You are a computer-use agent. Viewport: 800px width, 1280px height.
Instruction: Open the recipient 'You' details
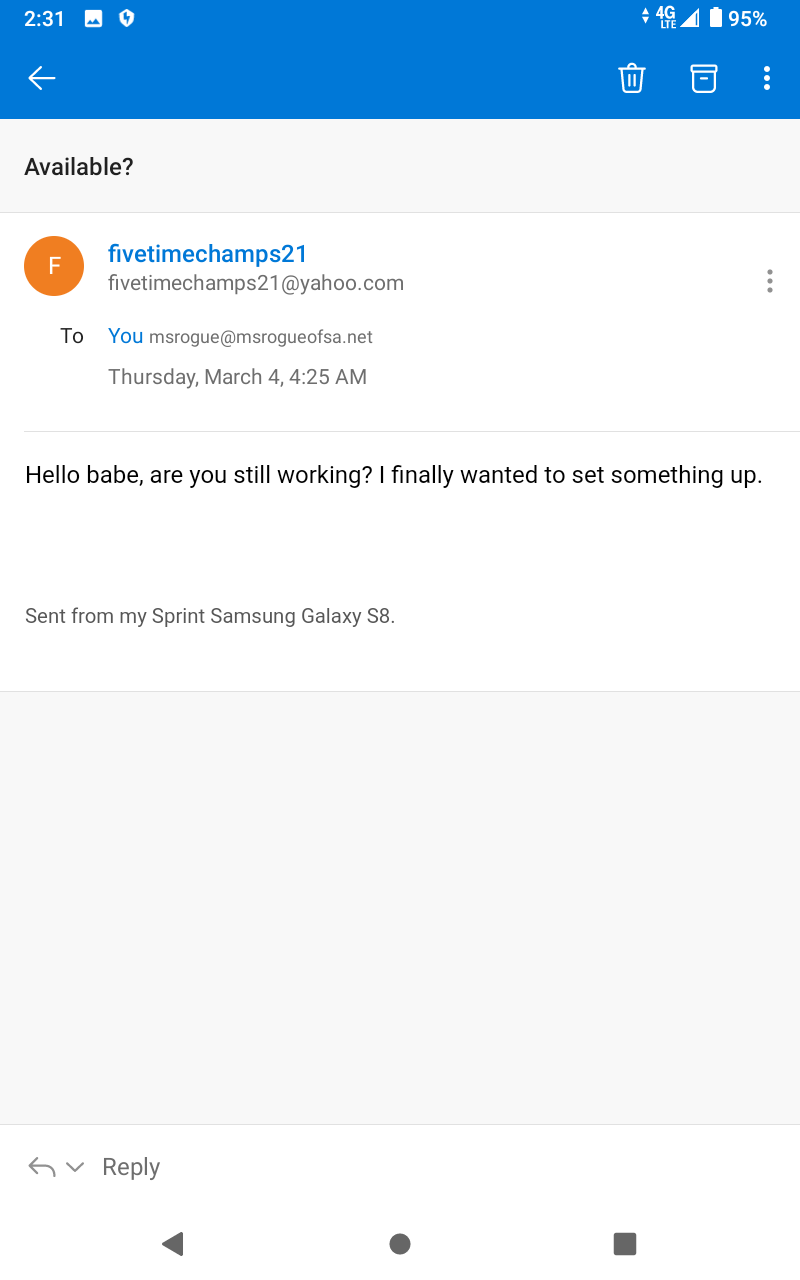point(126,336)
